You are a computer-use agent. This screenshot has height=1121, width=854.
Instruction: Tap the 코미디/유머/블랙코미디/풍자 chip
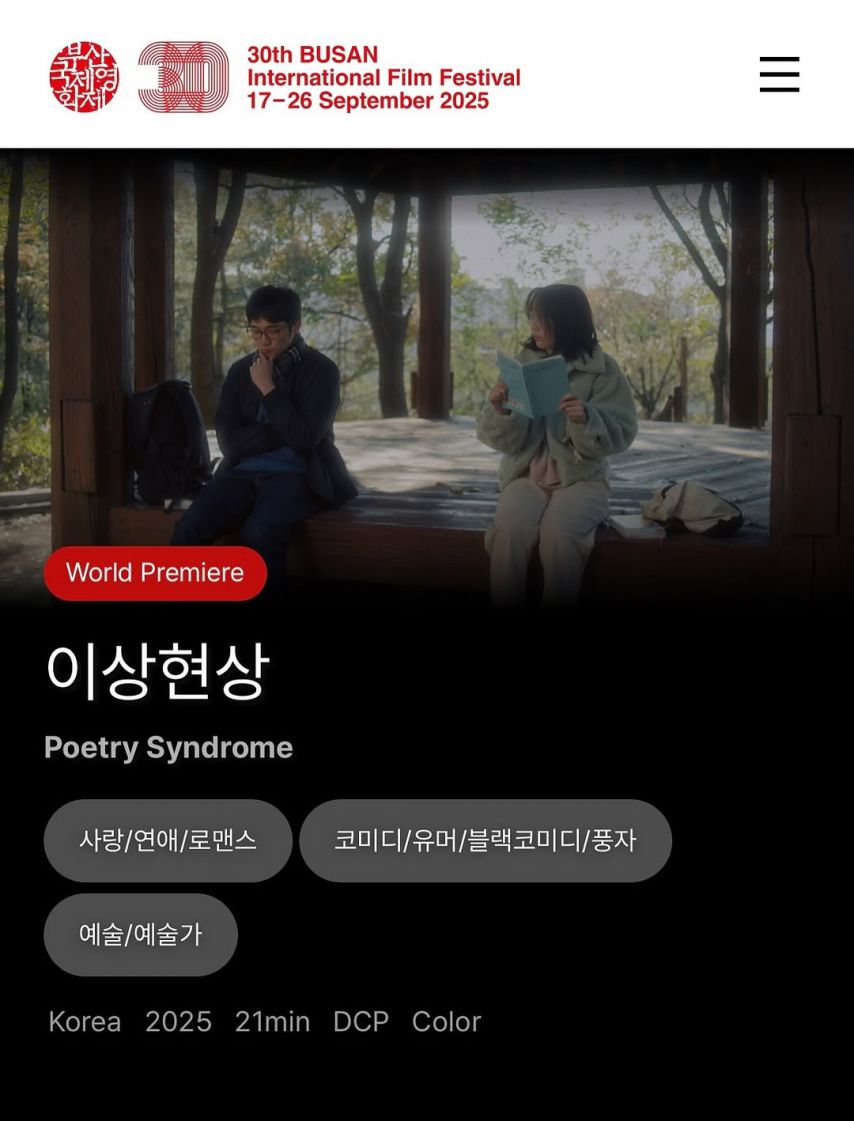485,840
